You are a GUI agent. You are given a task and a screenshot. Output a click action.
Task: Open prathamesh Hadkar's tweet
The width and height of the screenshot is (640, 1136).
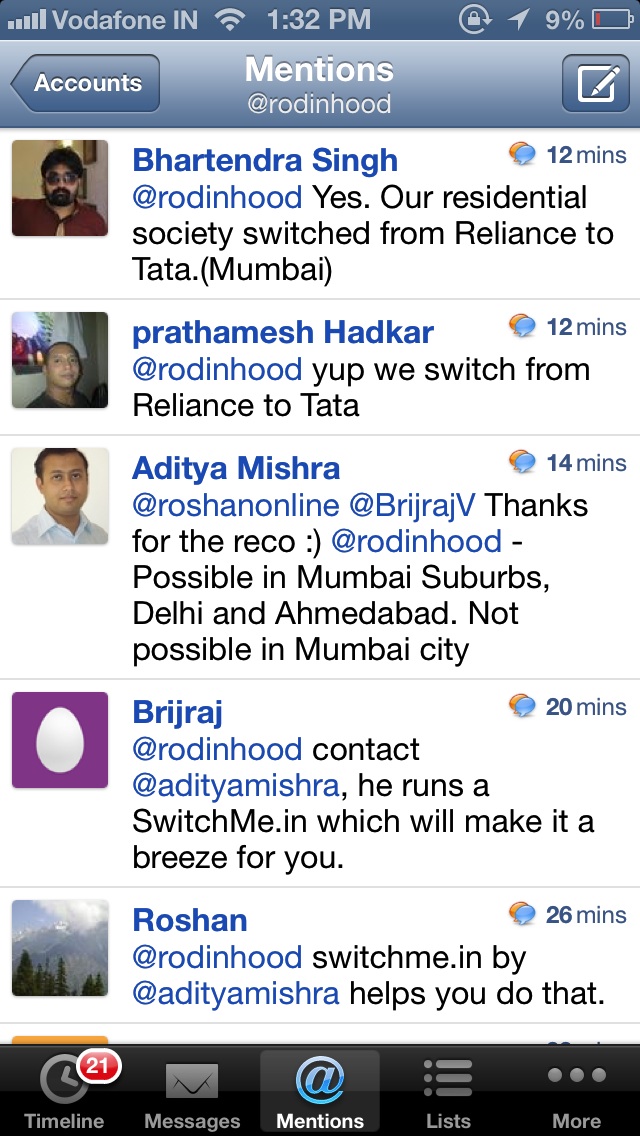[320, 367]
